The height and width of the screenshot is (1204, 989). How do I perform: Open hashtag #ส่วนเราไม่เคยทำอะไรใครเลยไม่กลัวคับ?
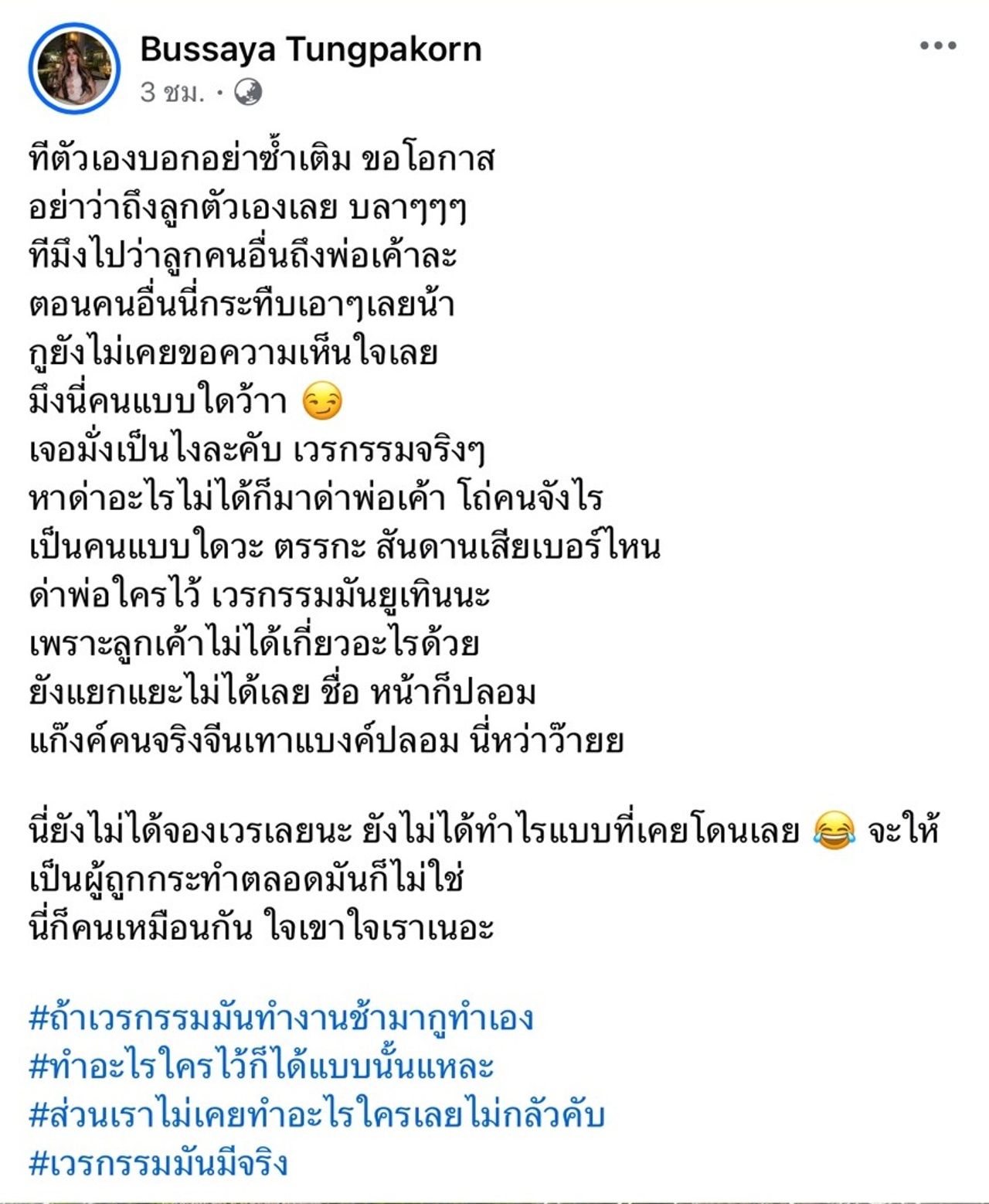click(x=317, y=1115)
